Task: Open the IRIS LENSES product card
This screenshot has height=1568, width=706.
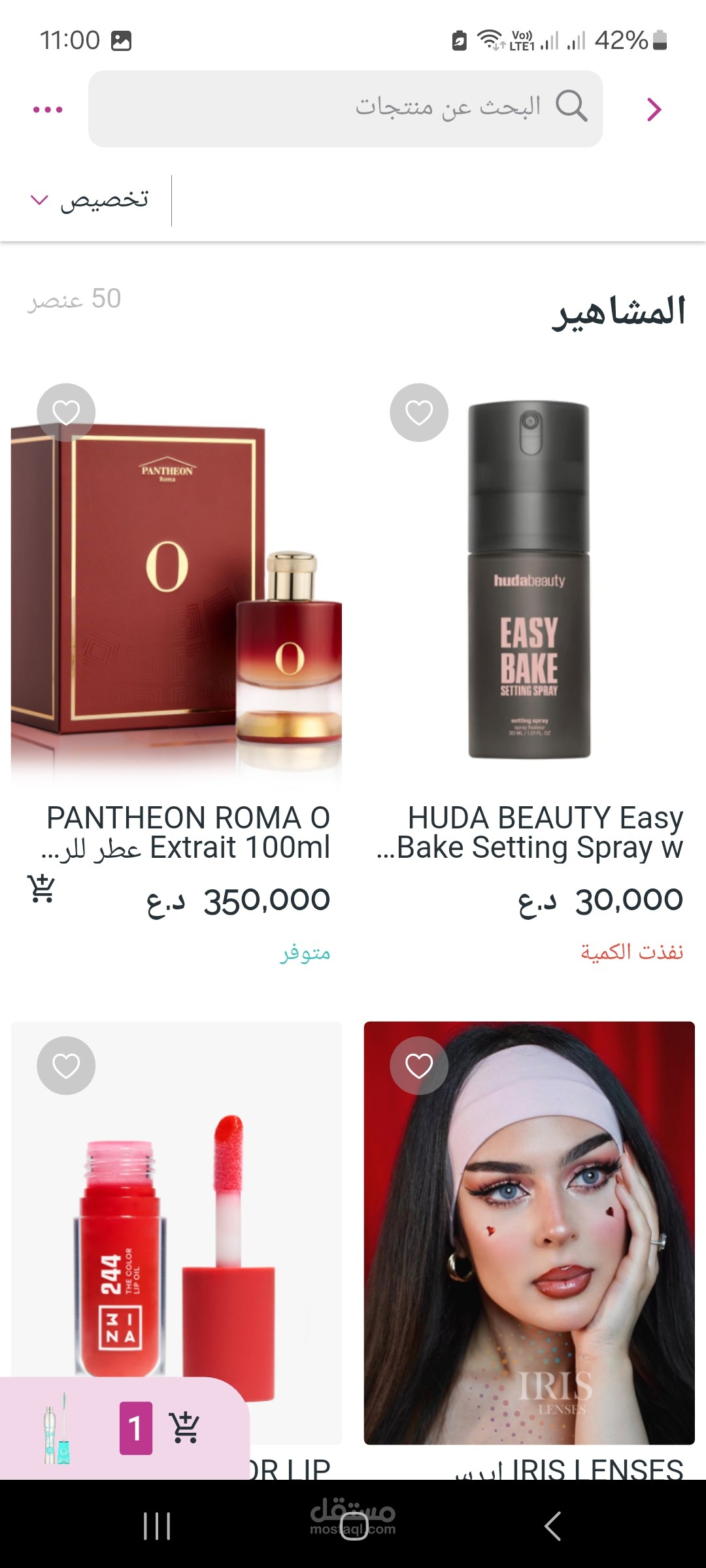Action: pos(529,1241)
